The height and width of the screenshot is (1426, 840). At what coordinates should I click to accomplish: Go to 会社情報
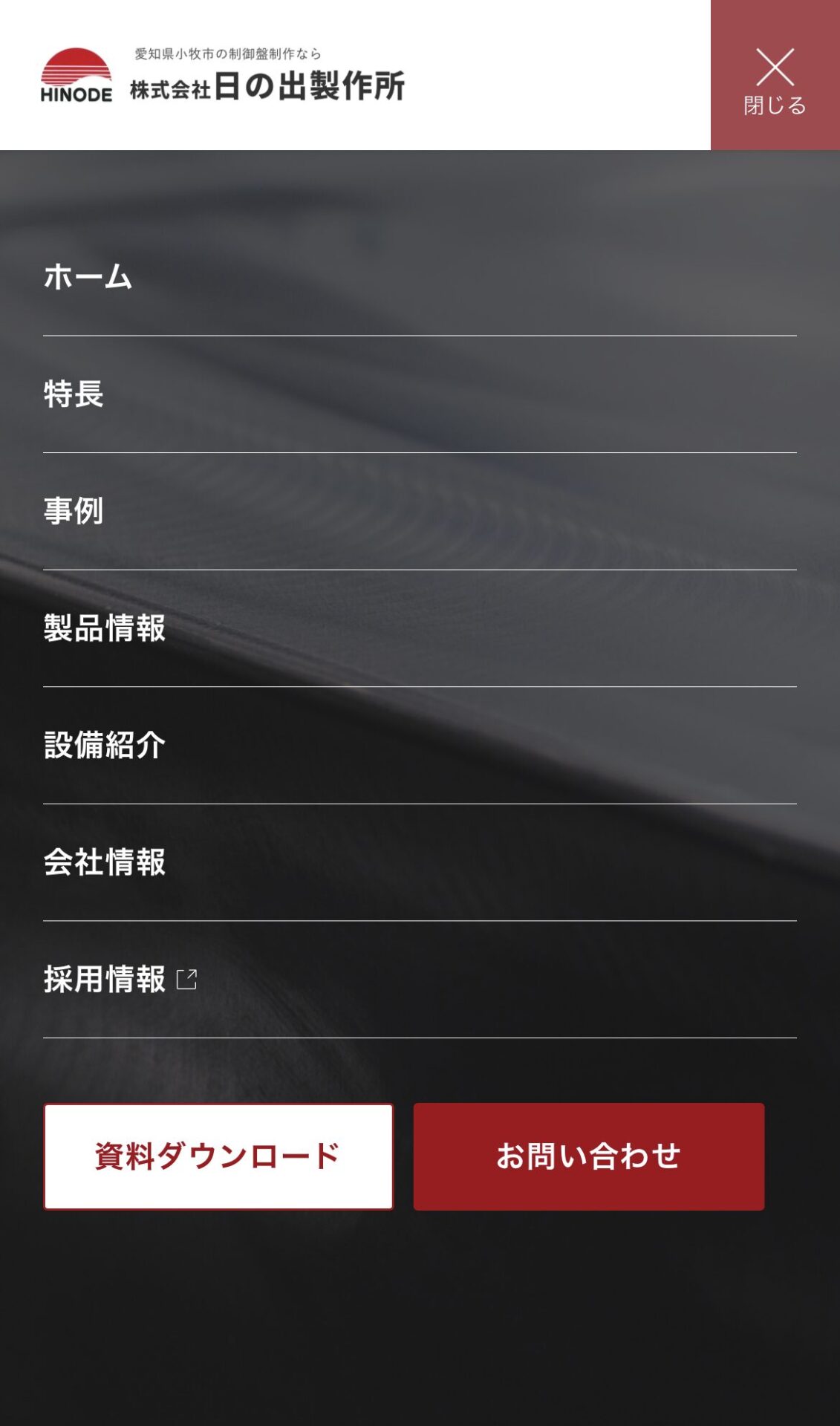[105, 862]
